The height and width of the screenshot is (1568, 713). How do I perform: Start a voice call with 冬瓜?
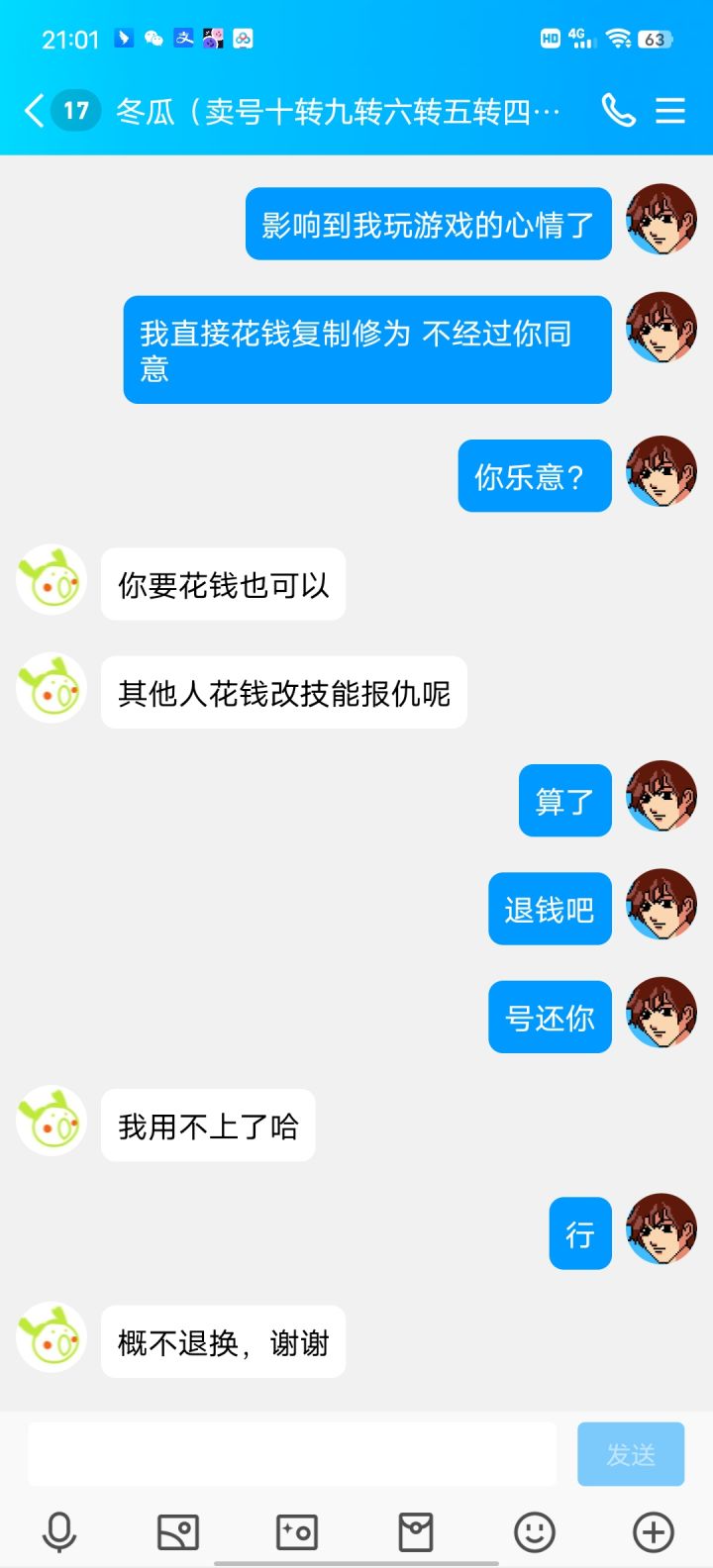pyautogui.click(x=619, y=112)
